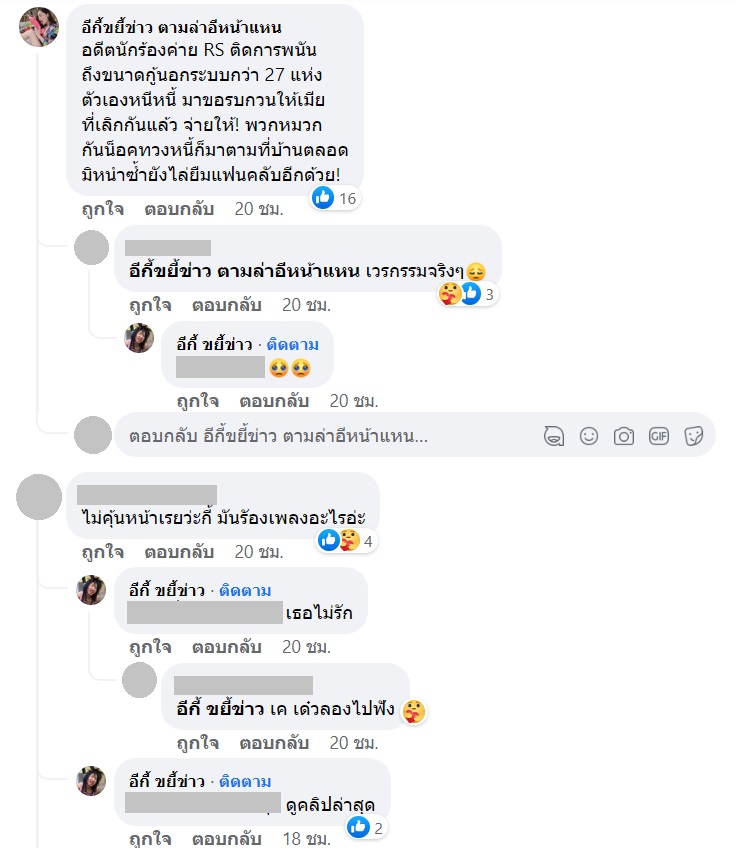Open the sticker picker in reply box
The image size is (736, 848).
[x=694, y=436]
